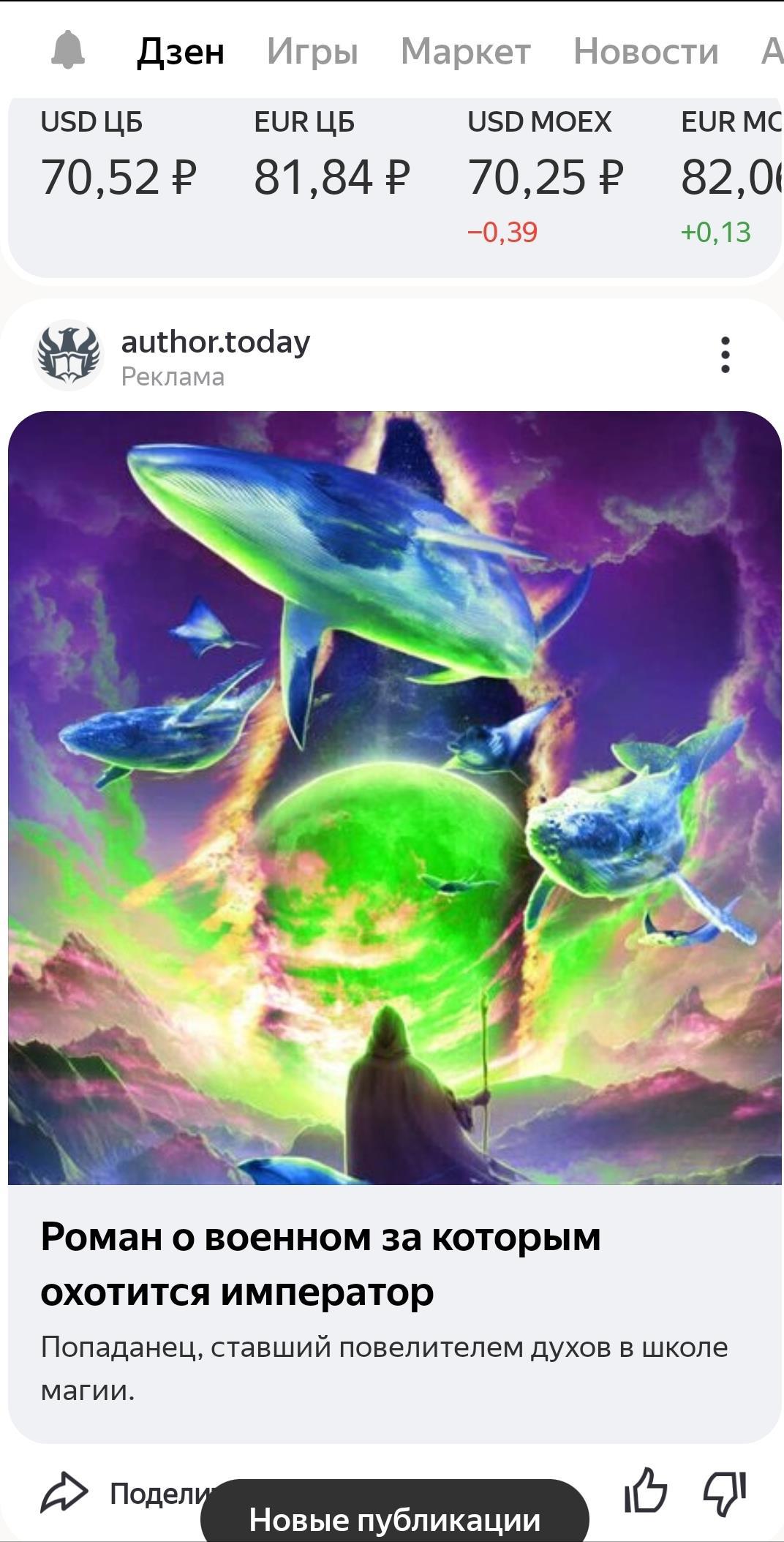Image resolution: width=784 pixels, height=1542 pixels.
Task: Open the three-dot menu on author.today post
Action: coord(725,355)
